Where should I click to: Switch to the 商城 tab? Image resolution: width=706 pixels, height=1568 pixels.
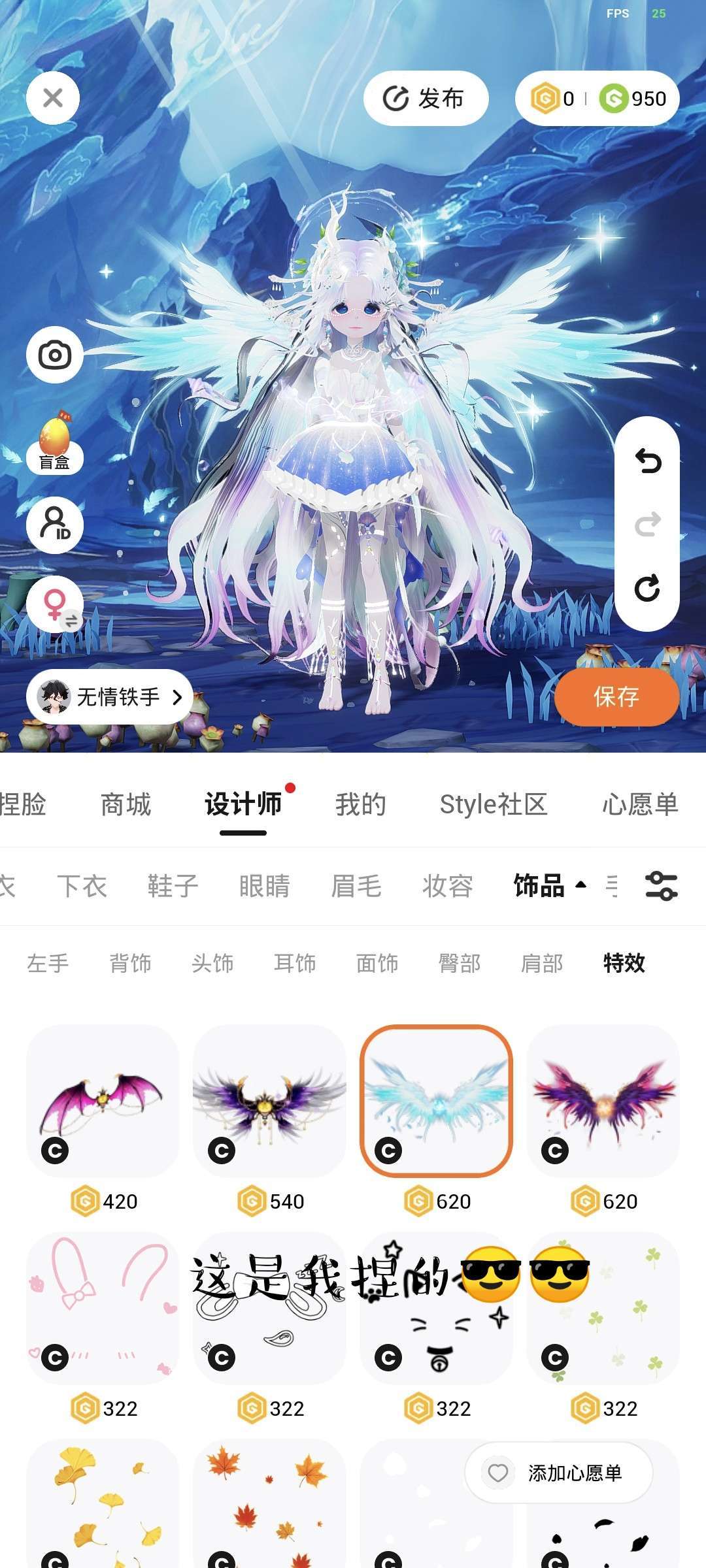[126, 805]
